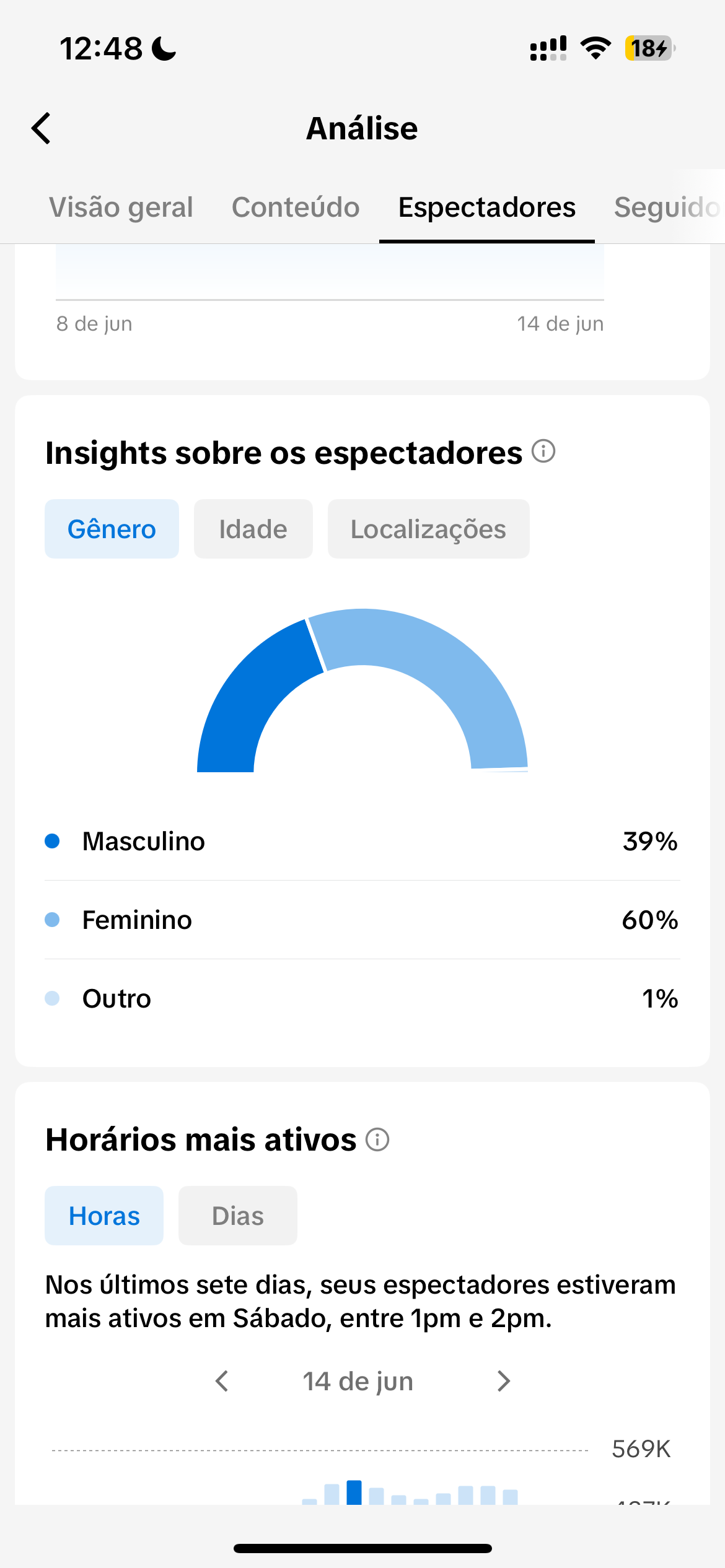The width and height of the screenshot is (725, 1568).
Task: Show viewer insights by Localizações
Action: (x=429, y=529)
